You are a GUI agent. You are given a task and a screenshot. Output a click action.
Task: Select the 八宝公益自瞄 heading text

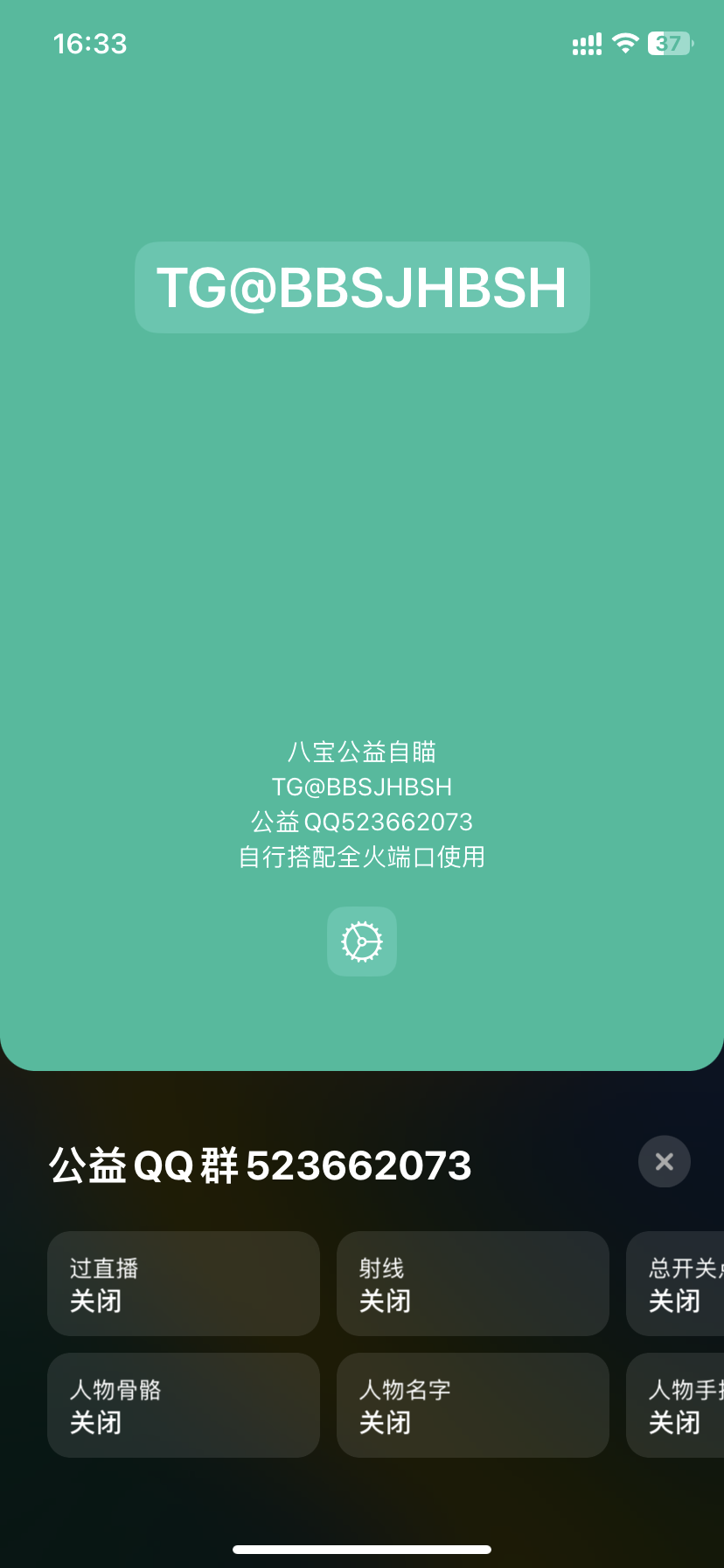tap(361, 752)
